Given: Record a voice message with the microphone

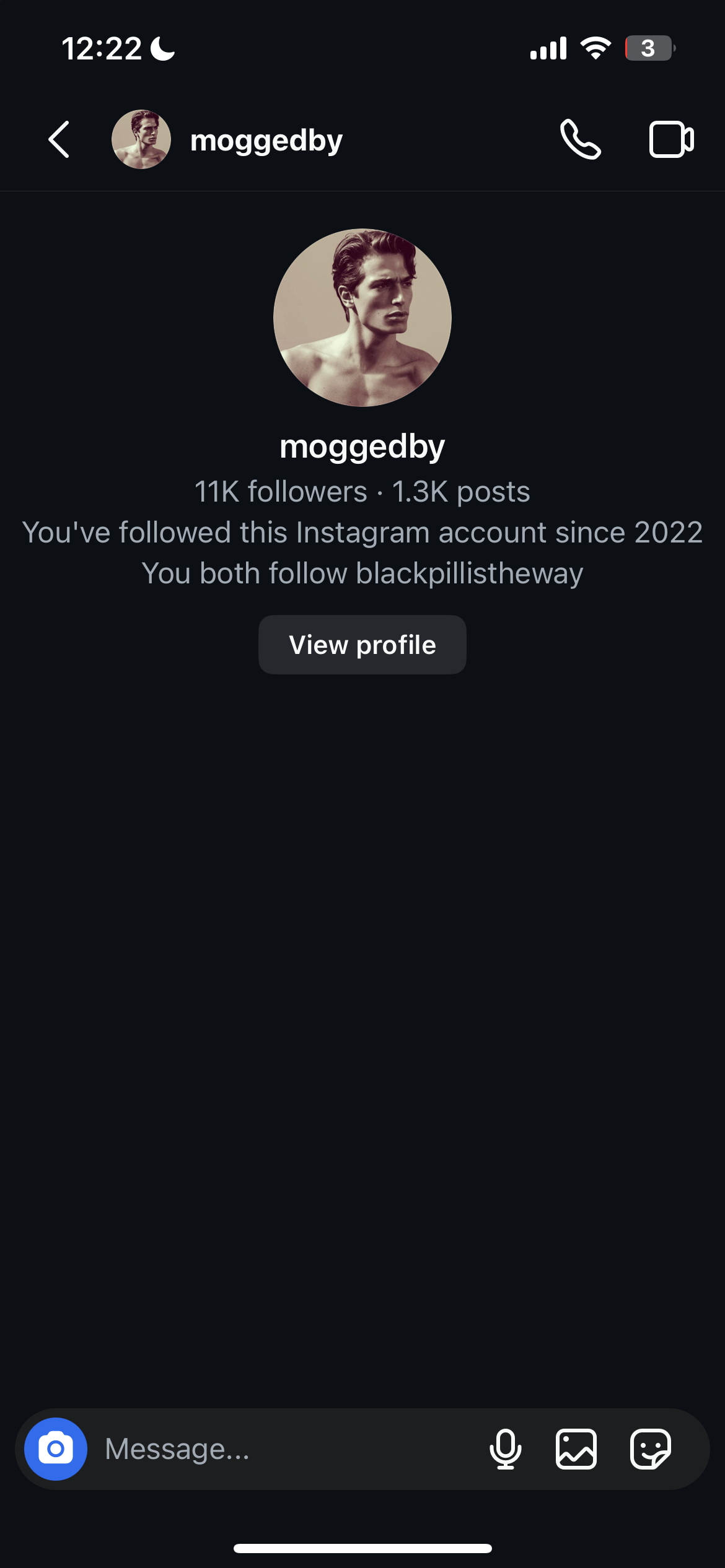Looking at the screenshot, I should (506, 1449).
